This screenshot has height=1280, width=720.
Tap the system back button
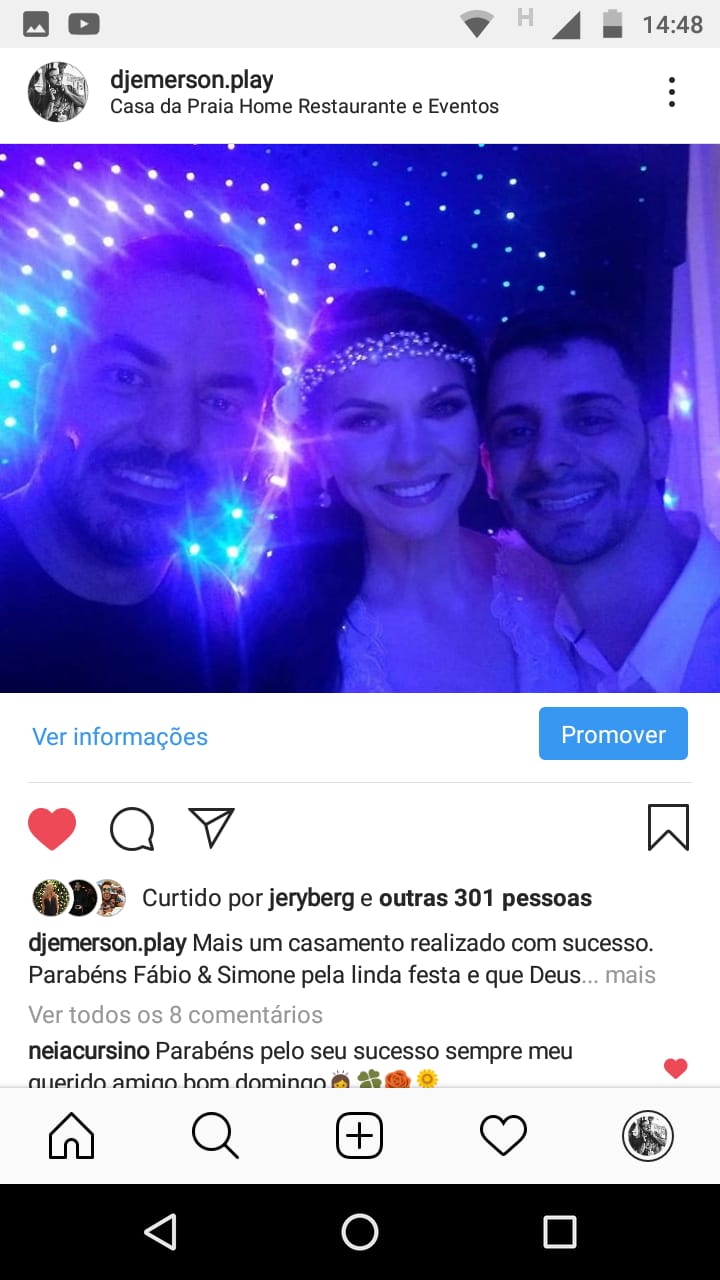(x=160, y=1232)
